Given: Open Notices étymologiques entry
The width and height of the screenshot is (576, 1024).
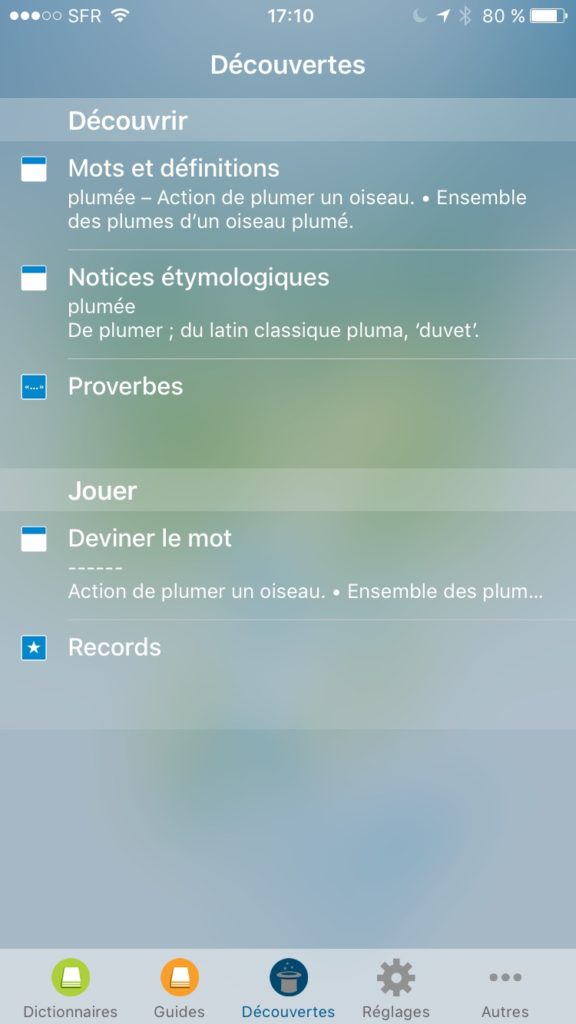Looking at the screenshot, I should coord(288,304).
